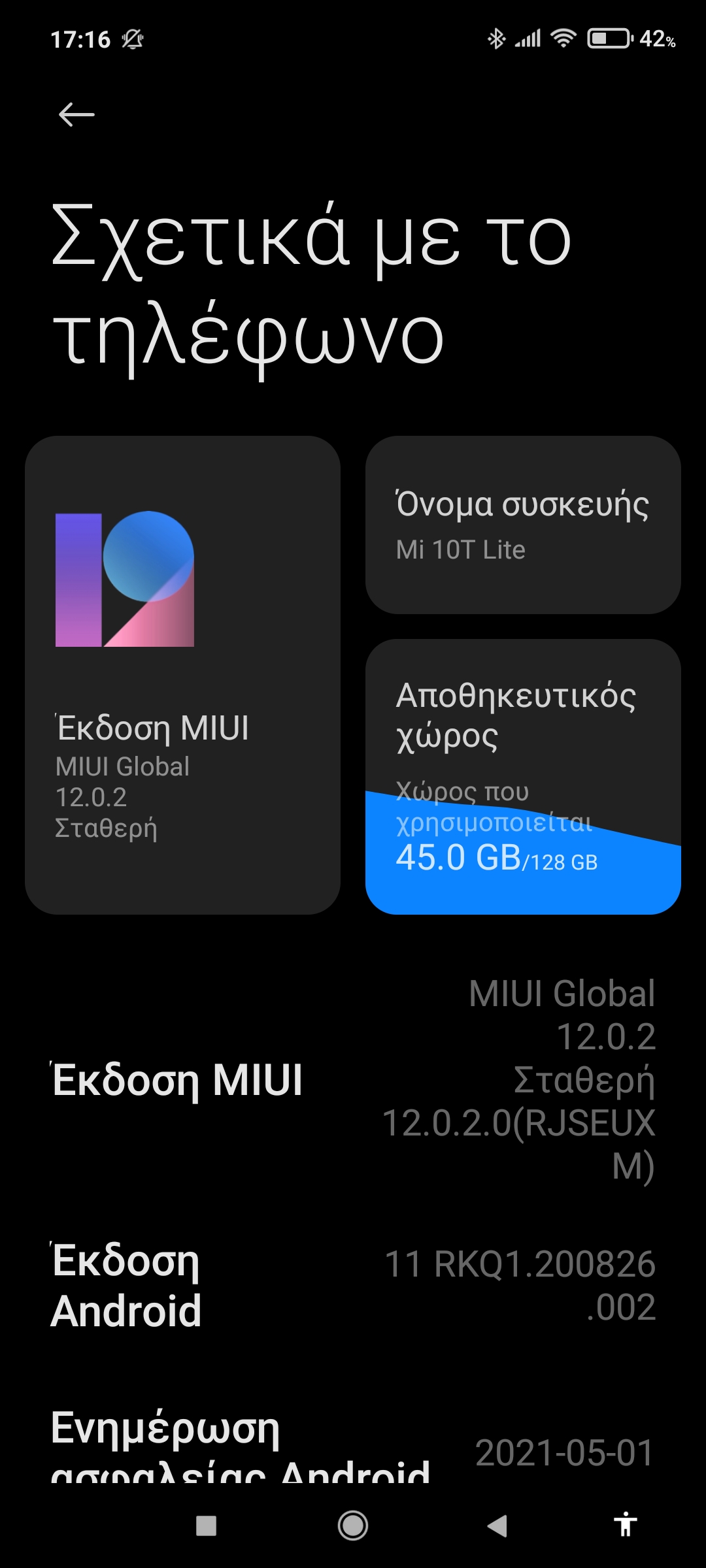This screenshot has width=706, height=1568.
Task: Select the Έκδοση Android row
Action: click(x=353, y=1284)
